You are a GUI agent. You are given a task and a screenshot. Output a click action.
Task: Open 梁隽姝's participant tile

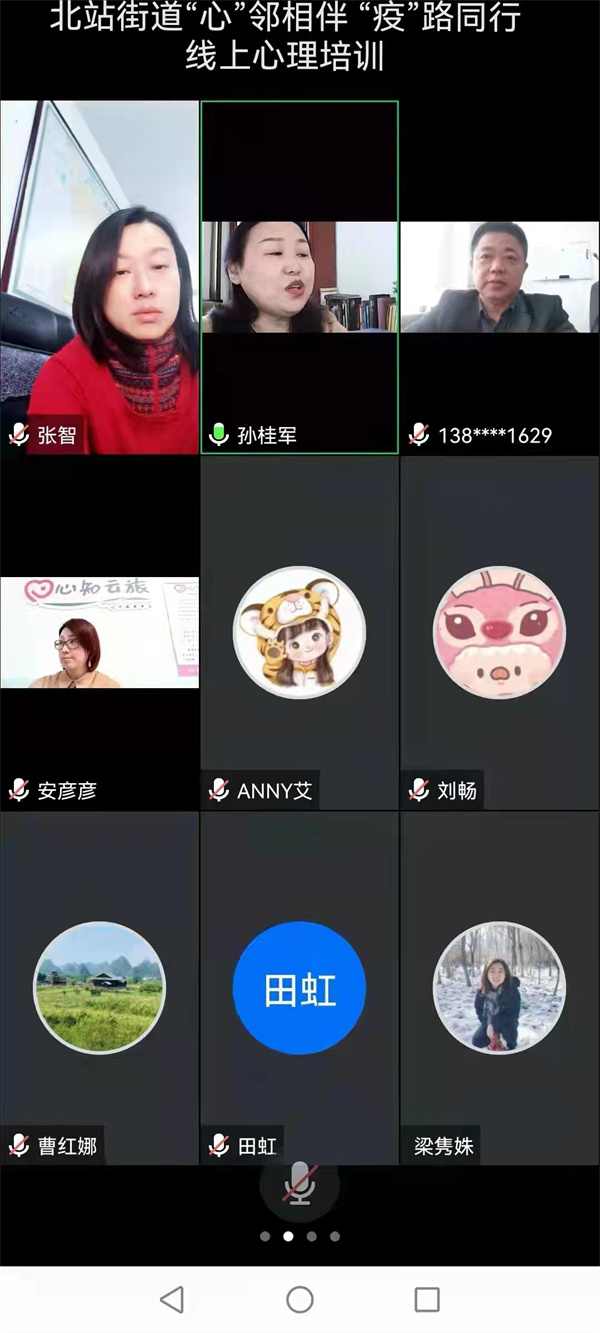tap(499, 988)
